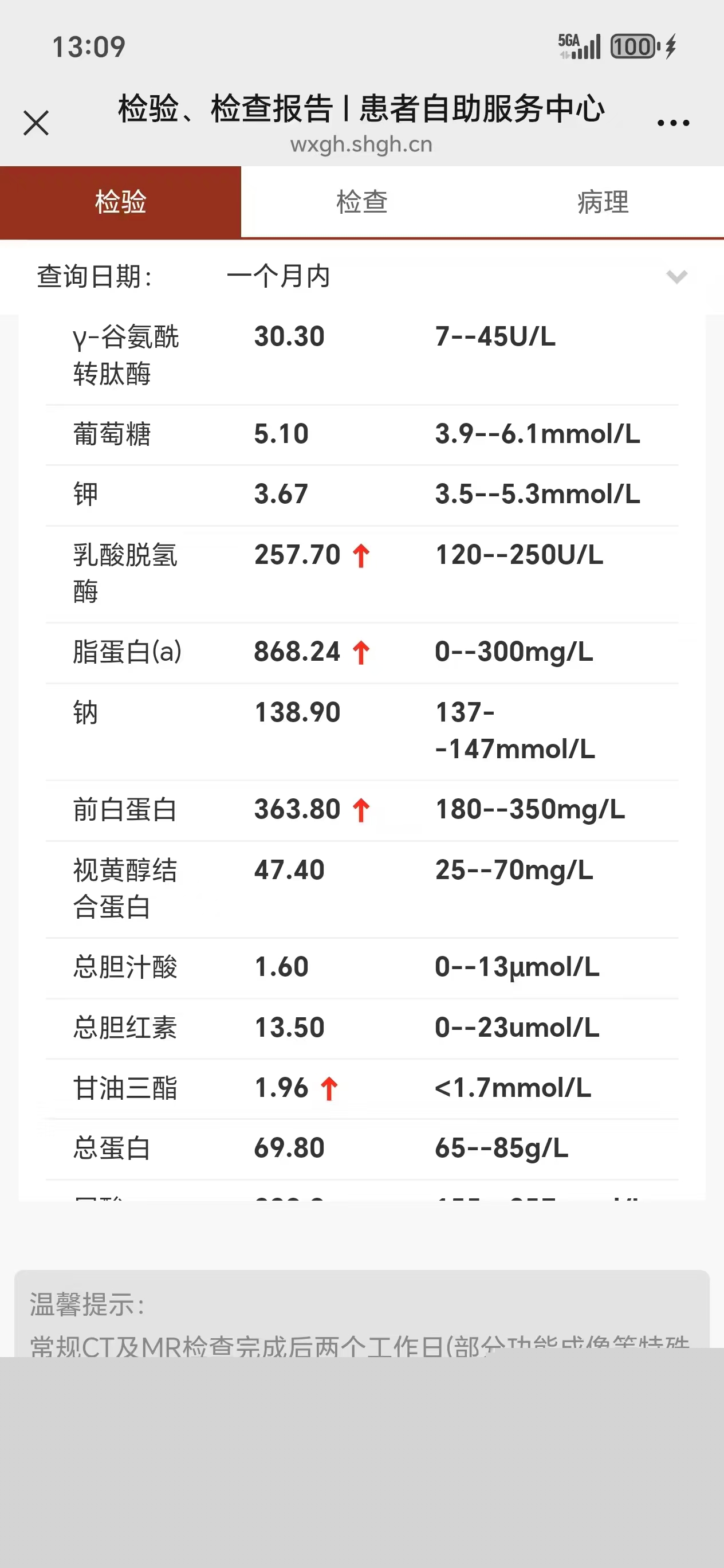Switch to the 病理 tab
Image resolution: width=724 pixels, height=1568 pixels.
[603, 202]
